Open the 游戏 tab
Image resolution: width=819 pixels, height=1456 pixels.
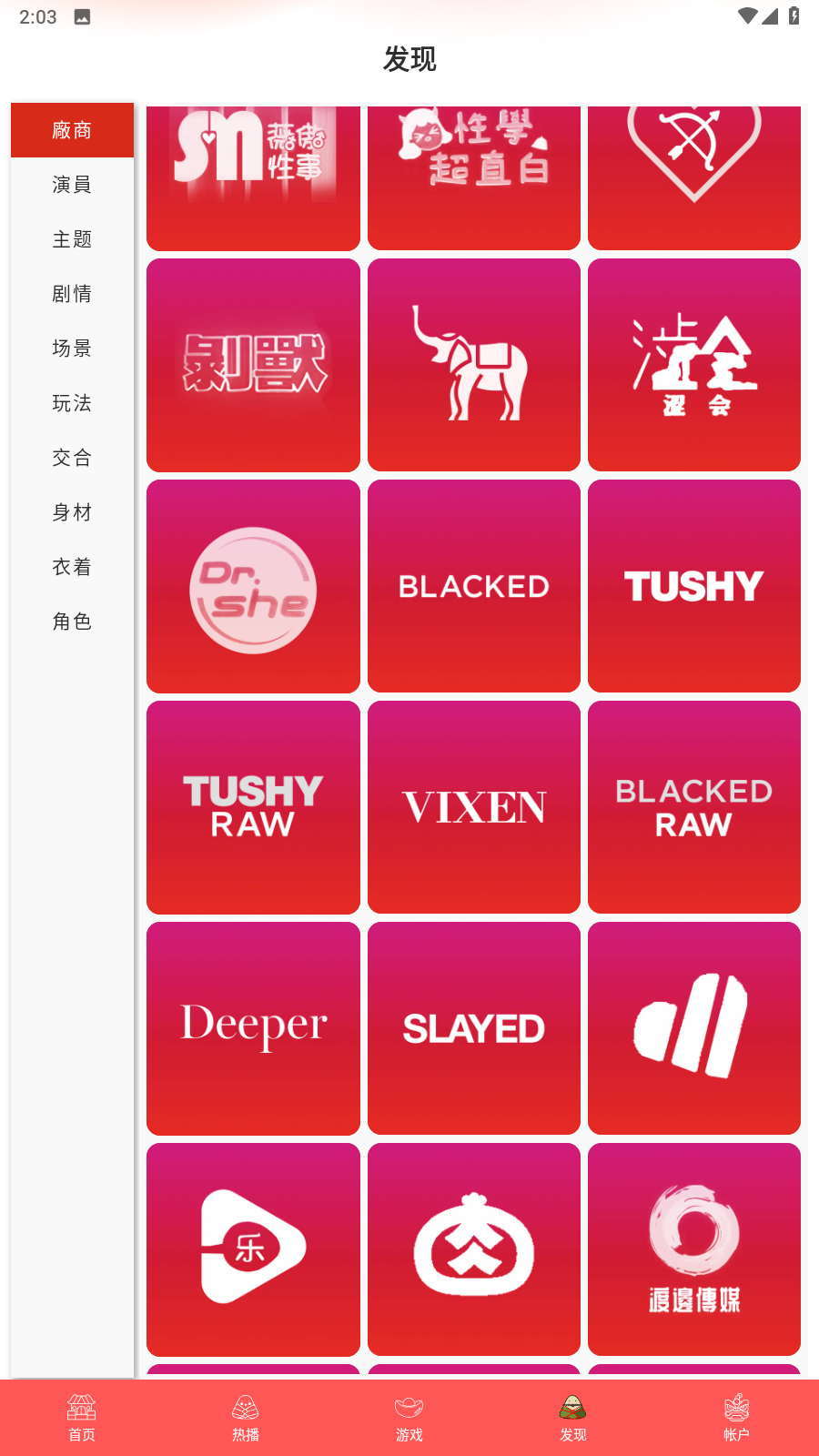pyautogui.click(x=409, y=1418)
